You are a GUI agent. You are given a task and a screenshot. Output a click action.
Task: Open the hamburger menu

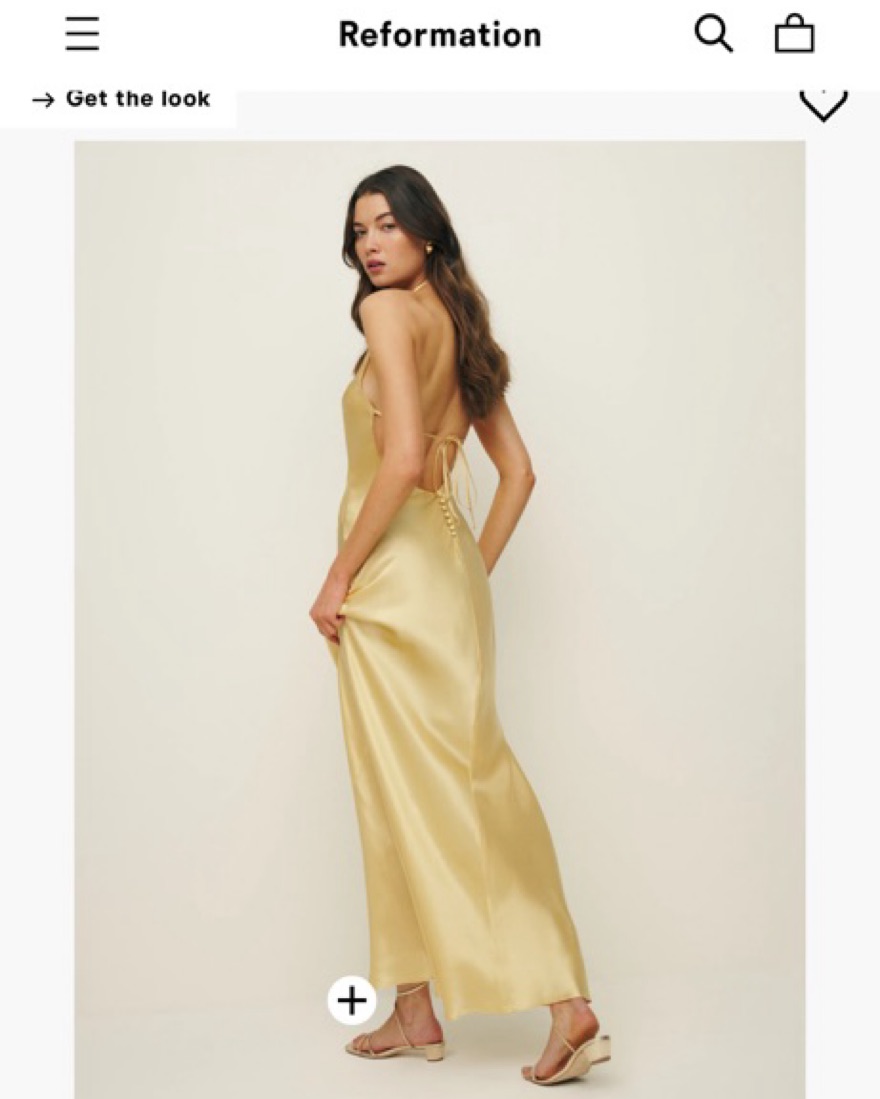pos(82,35)
